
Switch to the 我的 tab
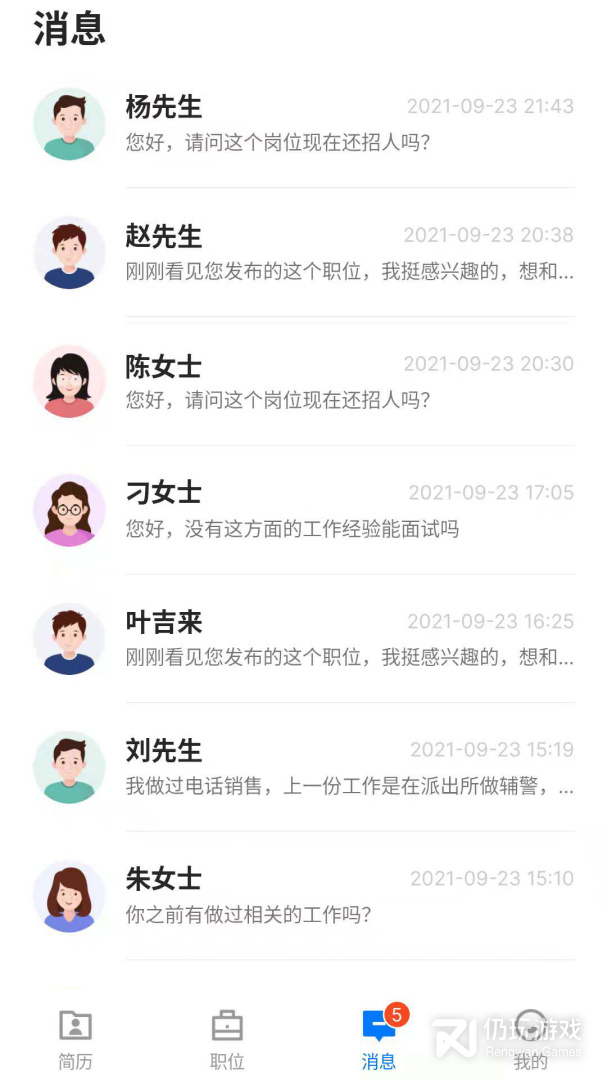click(x=531, y=1038)
